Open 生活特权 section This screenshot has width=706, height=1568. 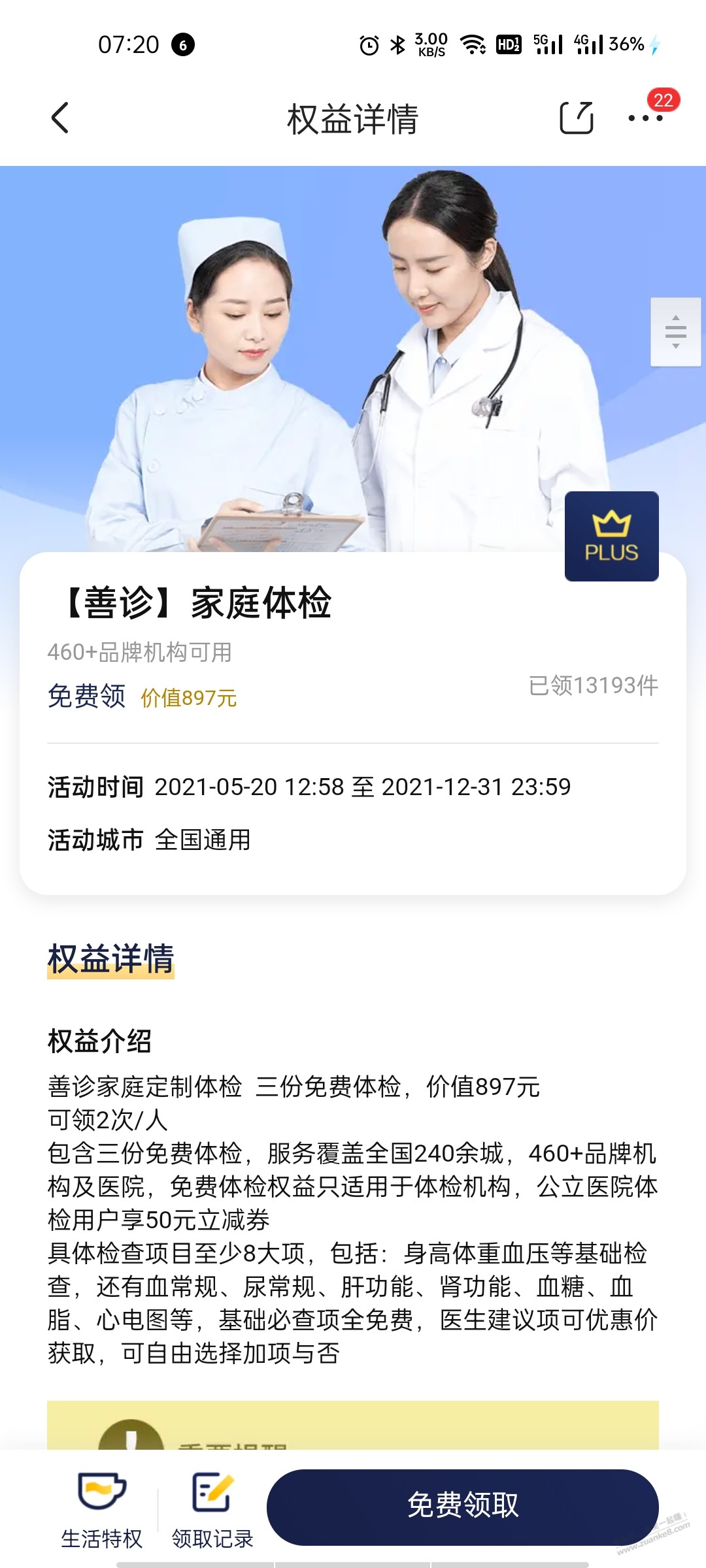tap(101, 1510)
